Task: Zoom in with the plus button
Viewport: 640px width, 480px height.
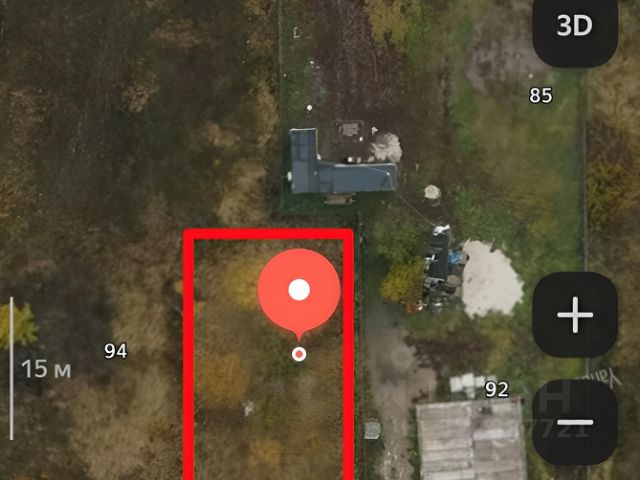Action: [x=574, y=315]
